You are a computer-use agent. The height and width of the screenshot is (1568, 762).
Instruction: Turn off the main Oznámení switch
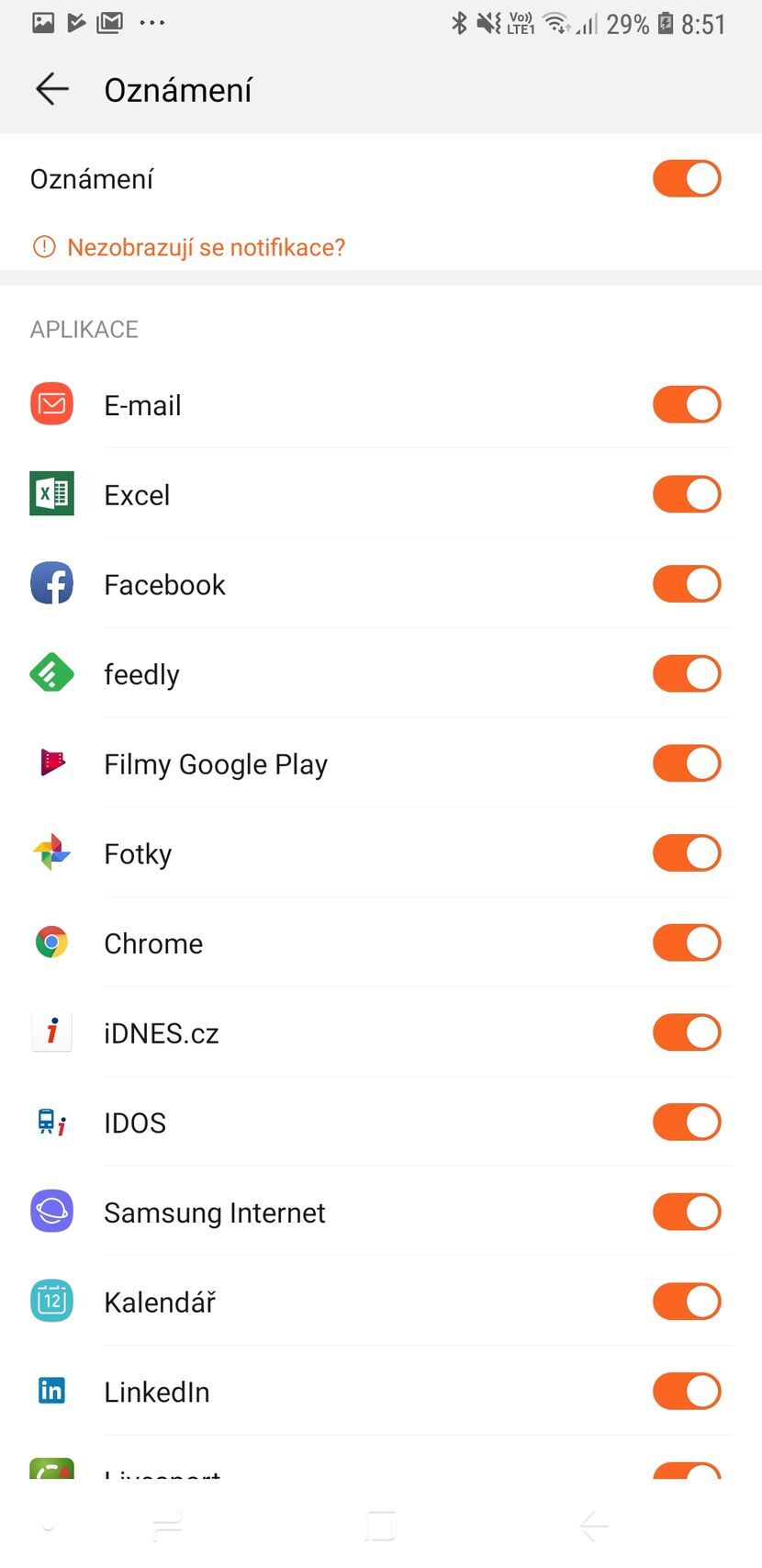coord(687,179)
